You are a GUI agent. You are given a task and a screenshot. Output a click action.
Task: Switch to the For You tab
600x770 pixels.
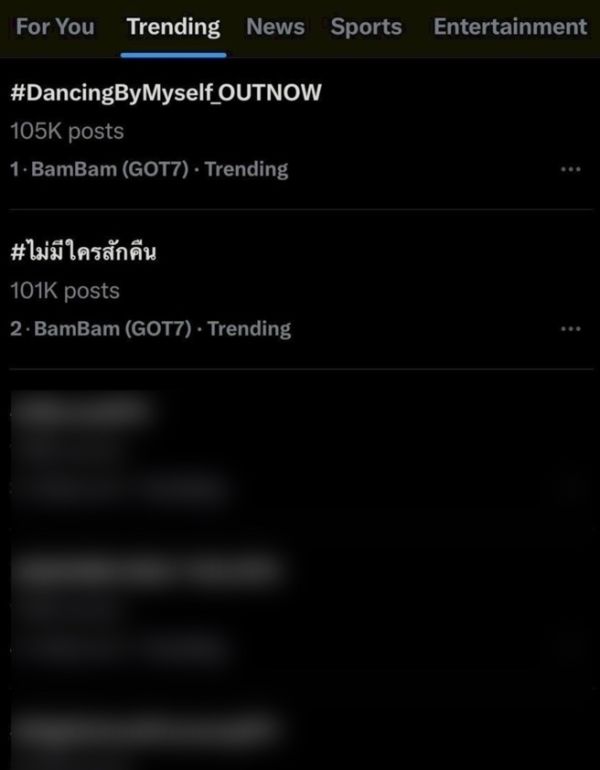[54, 27]
